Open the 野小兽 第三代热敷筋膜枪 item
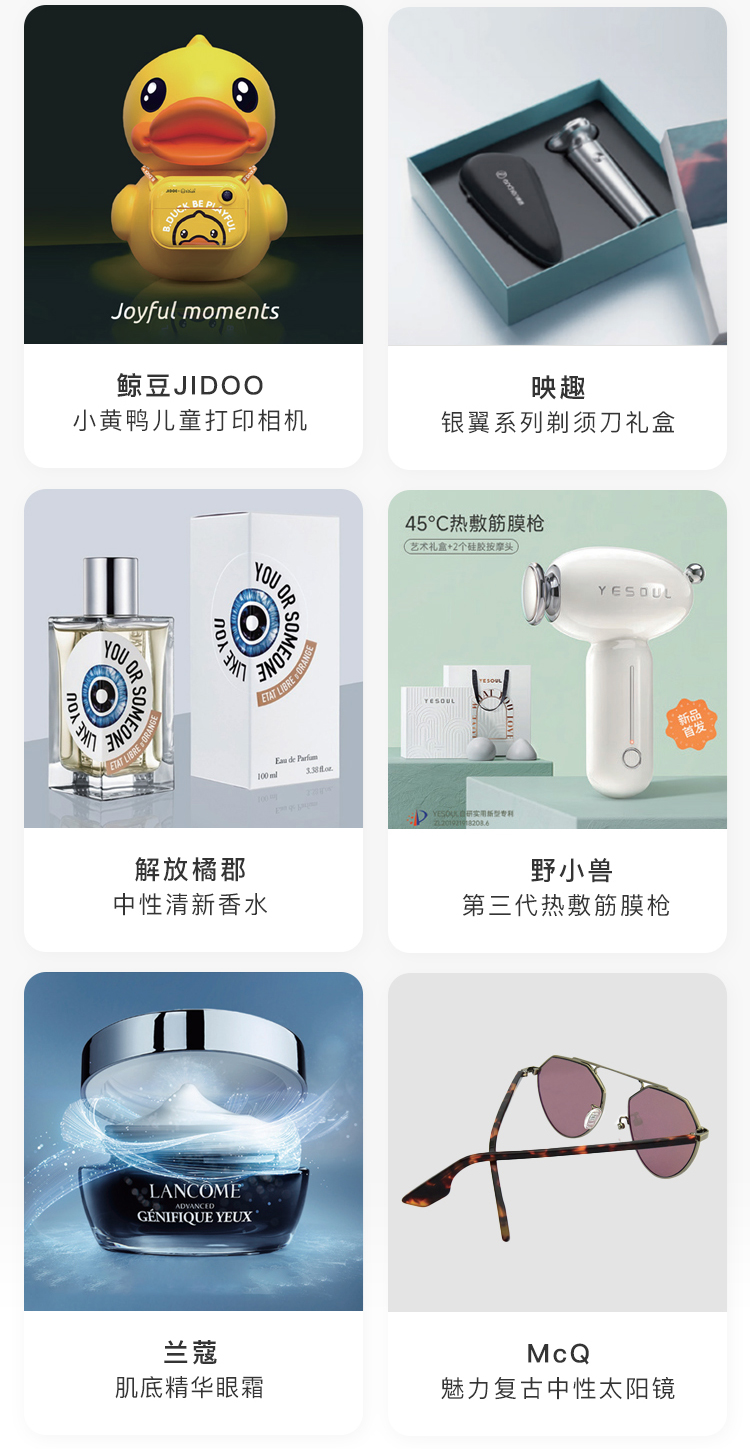Image resolution: width=750 pixels, height=1449 pixels. click(557, 720)
